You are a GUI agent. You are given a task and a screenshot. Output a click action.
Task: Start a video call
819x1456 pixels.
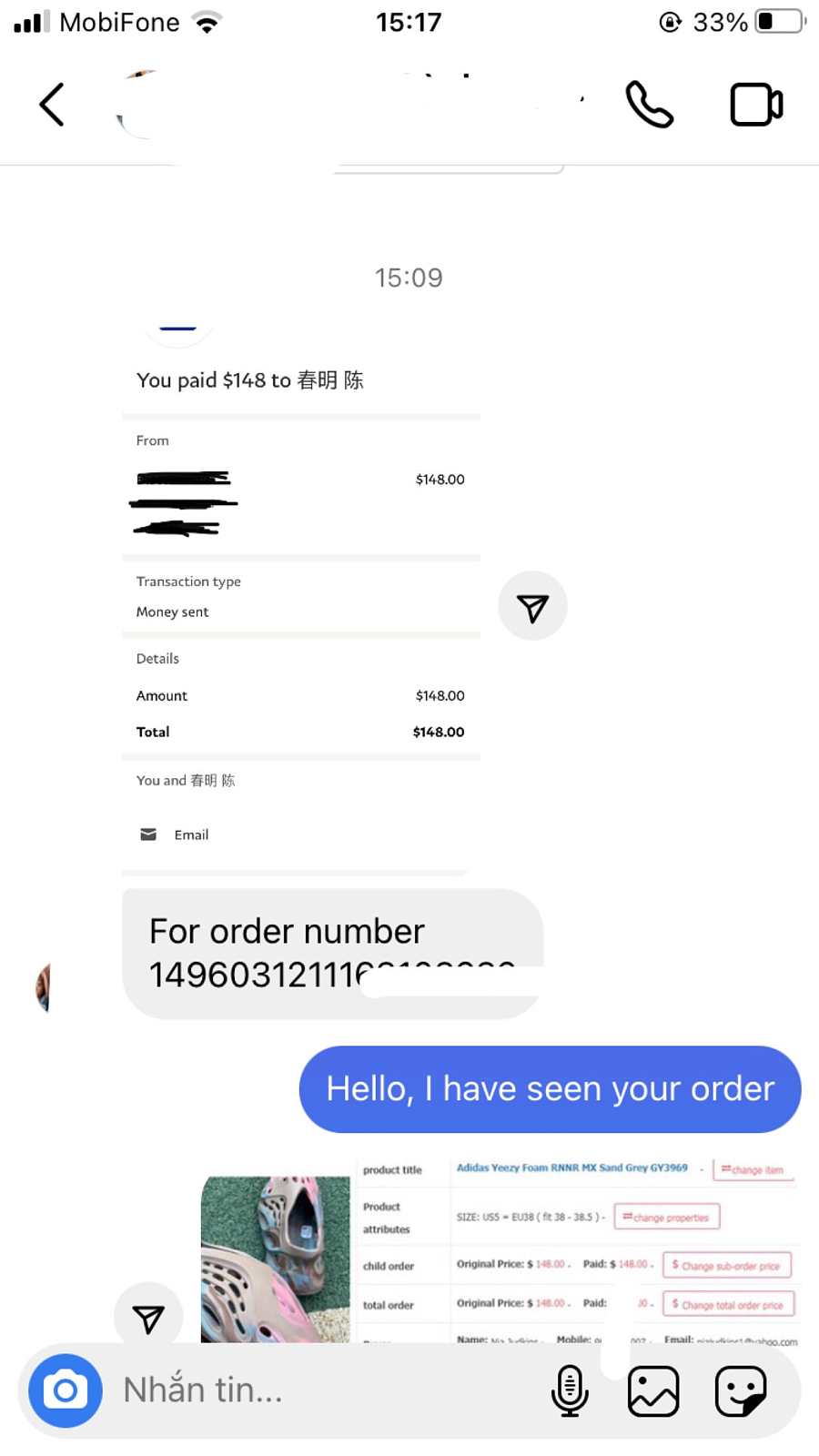click(x=756, y=105)
